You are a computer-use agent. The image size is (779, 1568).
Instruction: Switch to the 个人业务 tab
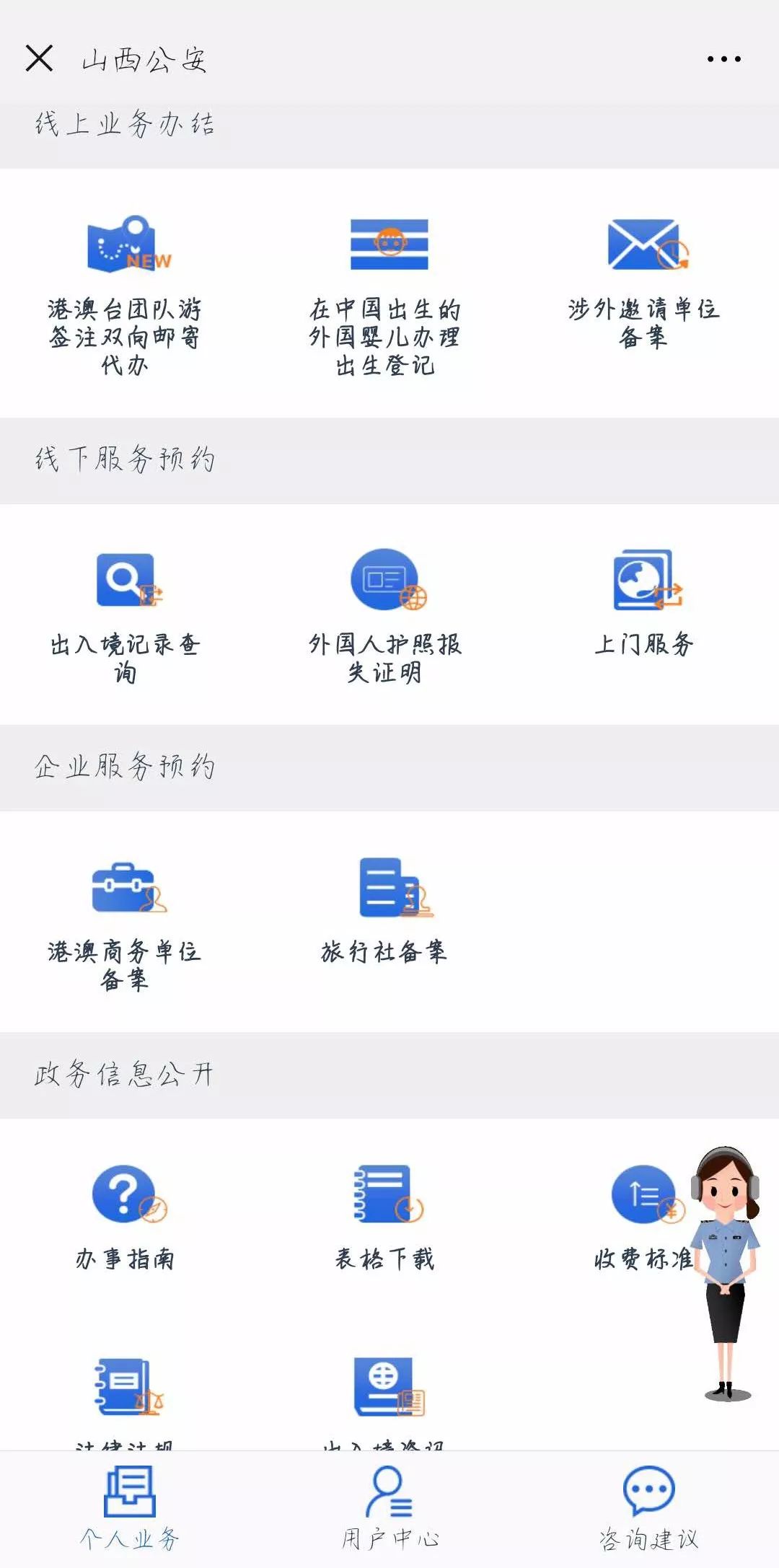[x=130, y=1509]
